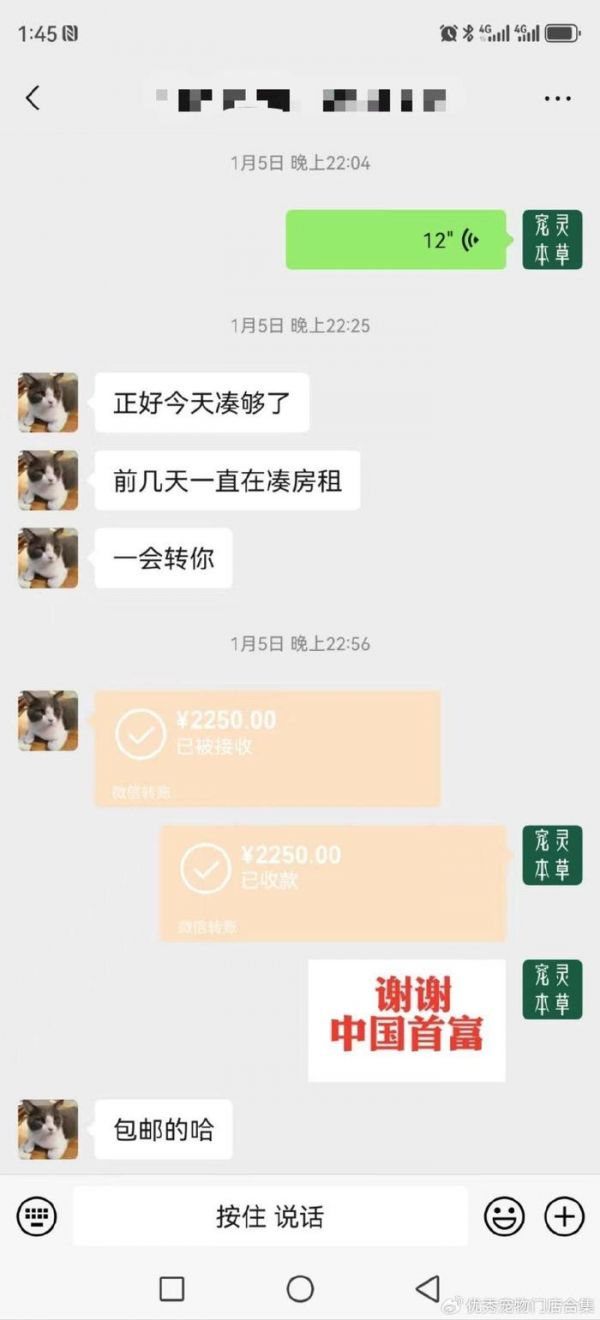Tap the system home button
The height and width of the screenshot is (1320, 600).
[300, 1288]
